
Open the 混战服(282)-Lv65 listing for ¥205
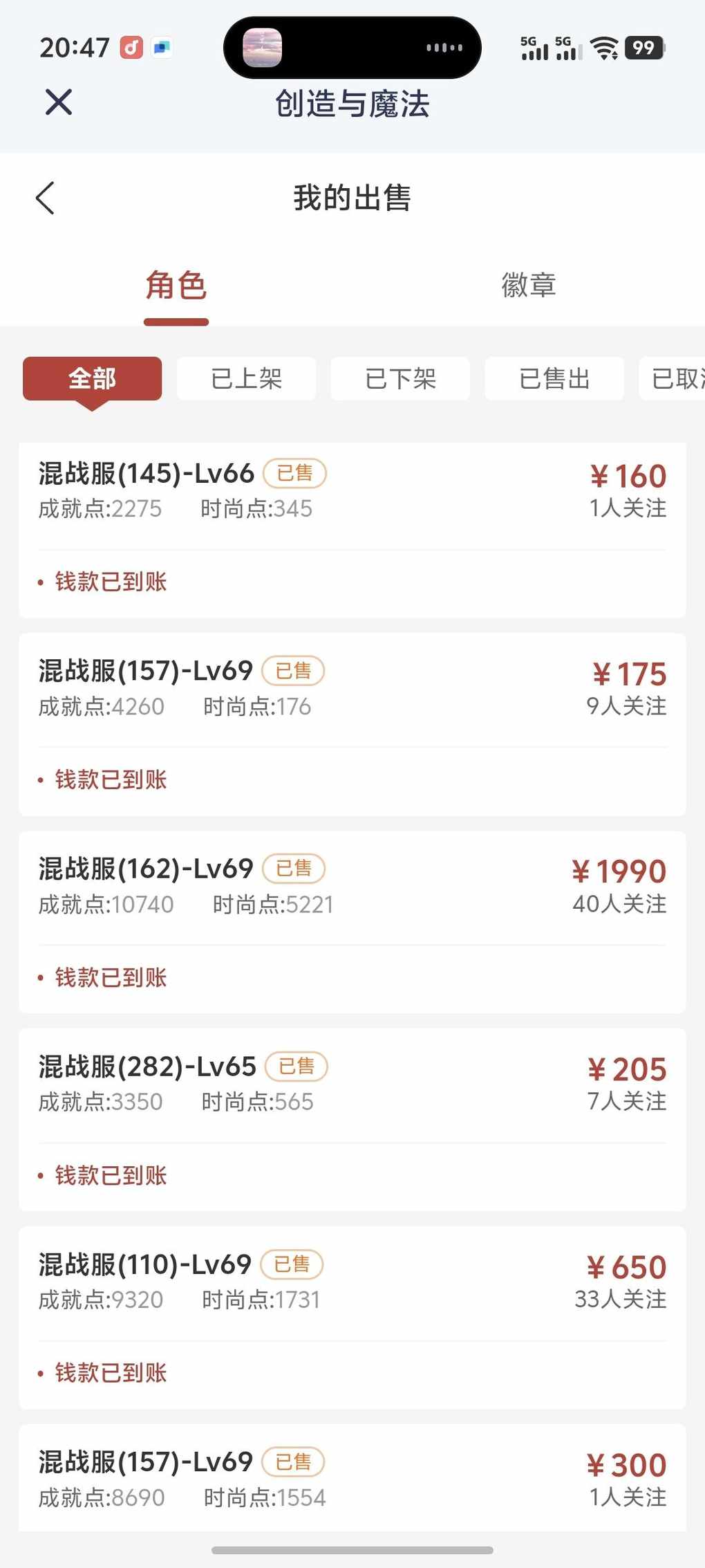352,1120
